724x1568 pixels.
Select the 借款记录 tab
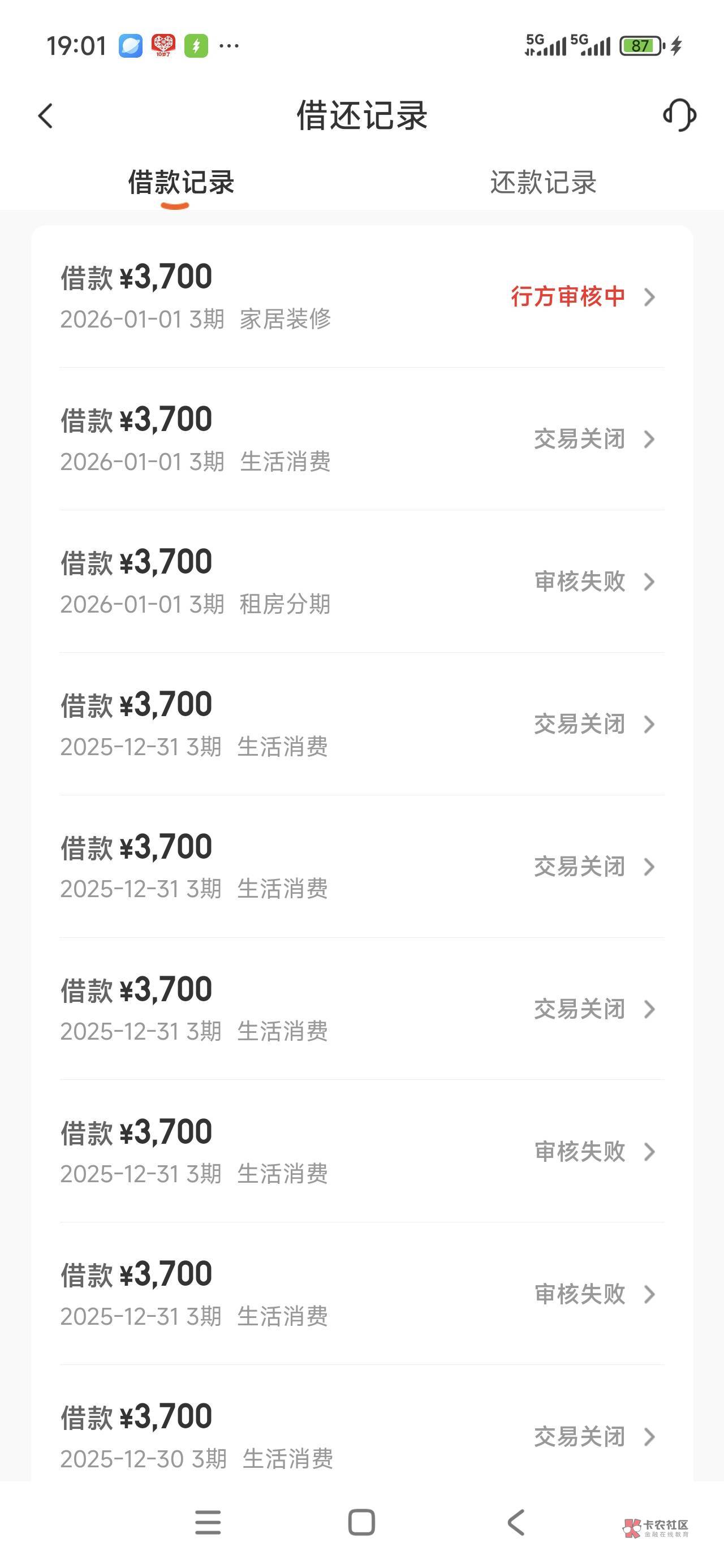coord(181,183)
